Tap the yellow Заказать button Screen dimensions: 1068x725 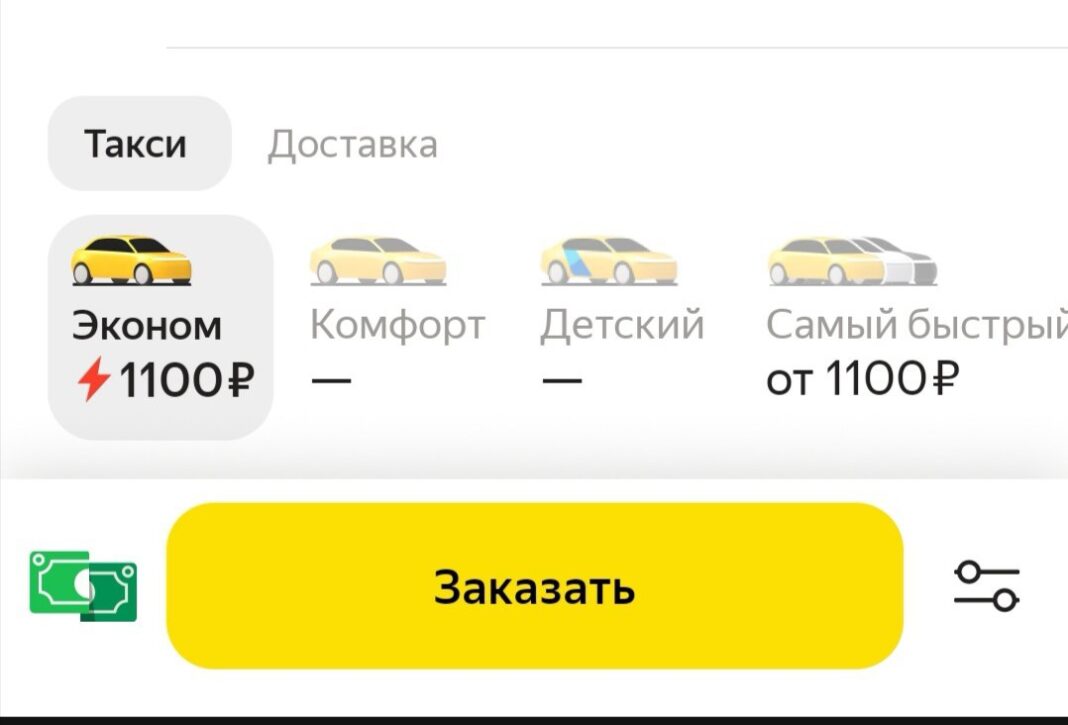(534, 586)
